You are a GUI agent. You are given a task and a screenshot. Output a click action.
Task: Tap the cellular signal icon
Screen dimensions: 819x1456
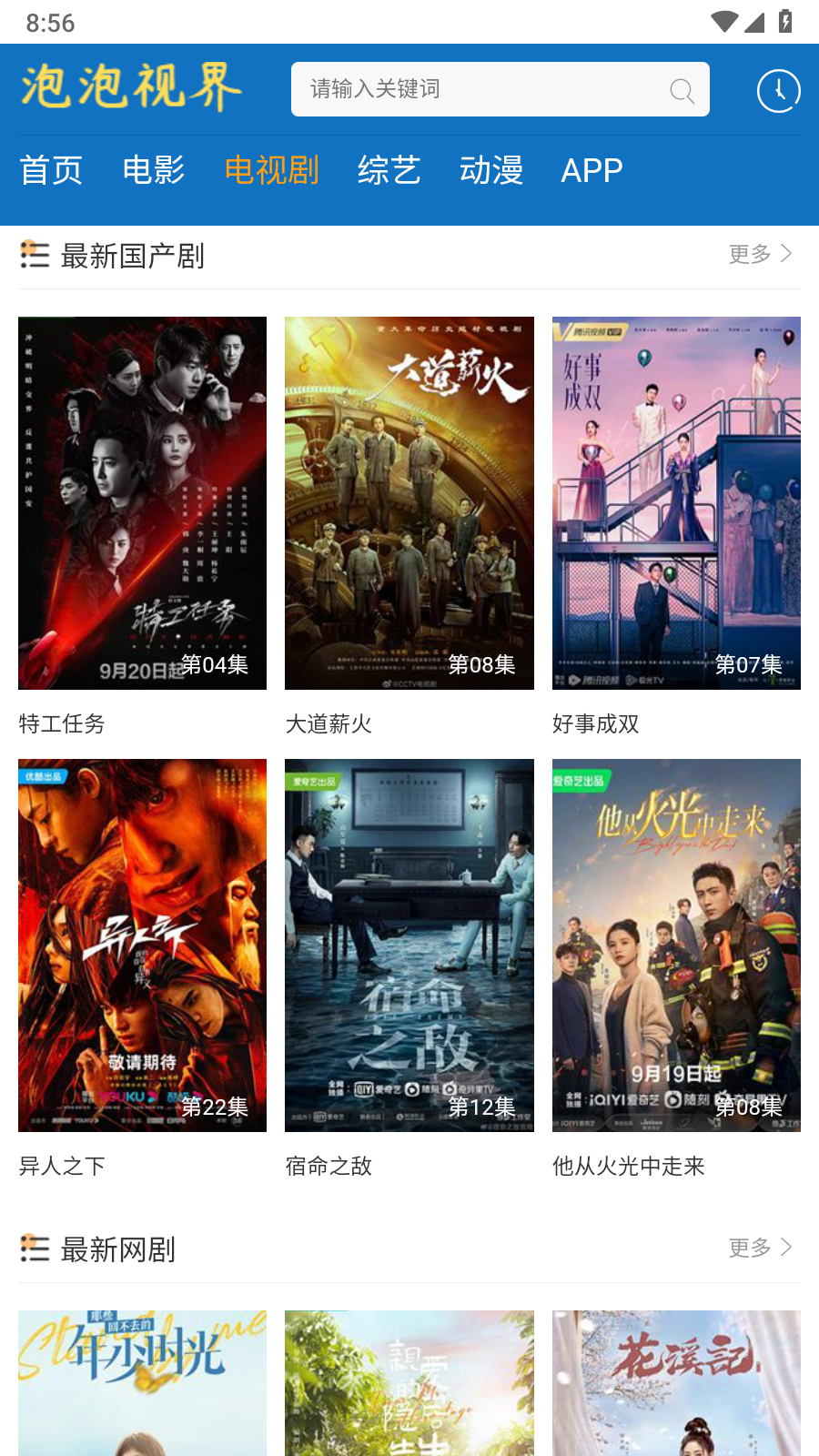point(756,22)
